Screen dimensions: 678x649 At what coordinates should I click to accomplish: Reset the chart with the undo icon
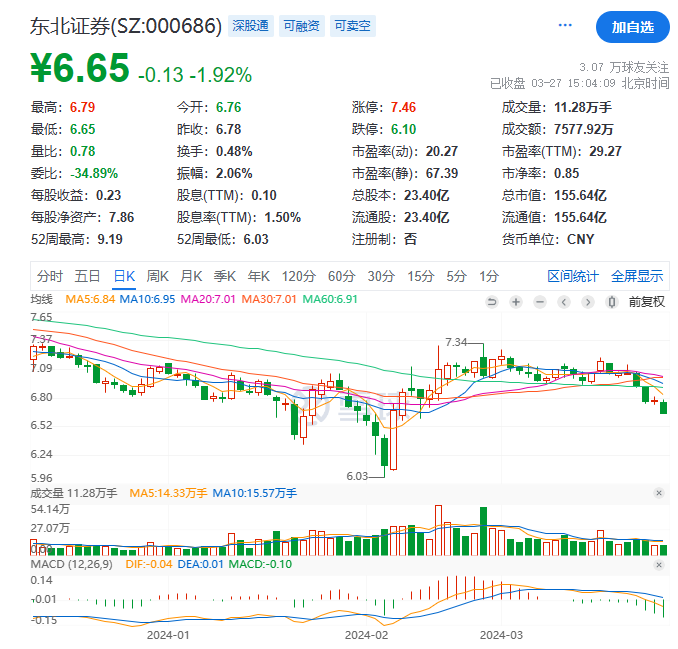pyautogui.click(x=492, y=302)
